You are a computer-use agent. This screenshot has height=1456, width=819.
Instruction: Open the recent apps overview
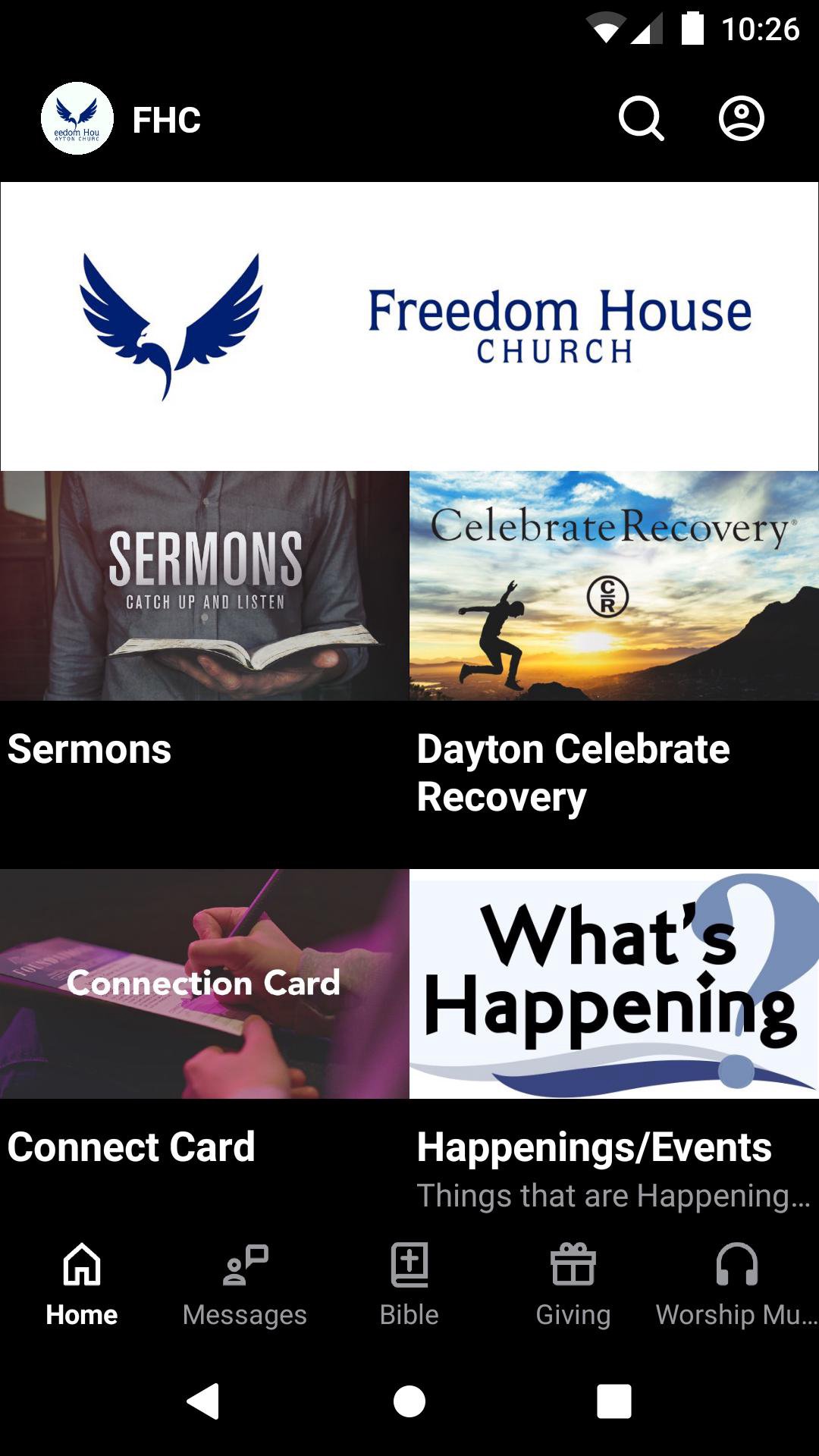click(614, 1401)
